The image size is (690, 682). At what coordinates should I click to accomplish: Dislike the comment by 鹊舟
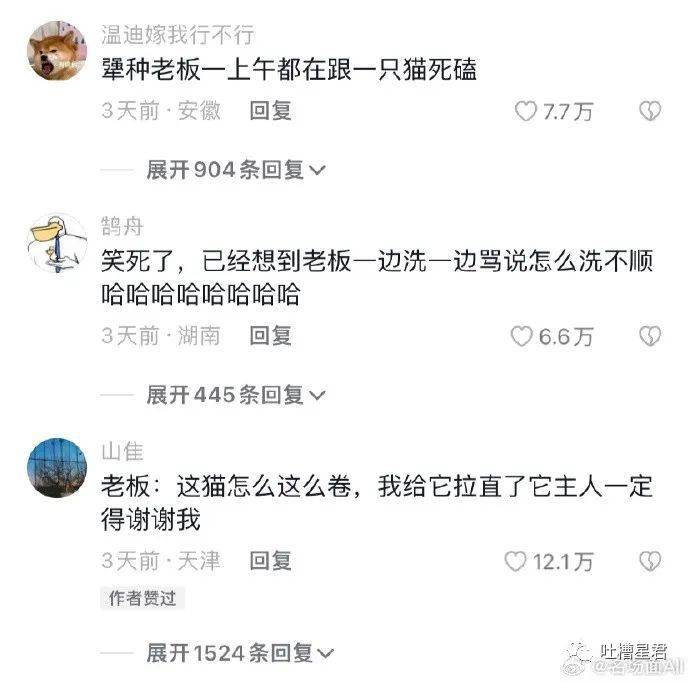tap(650, 336)
